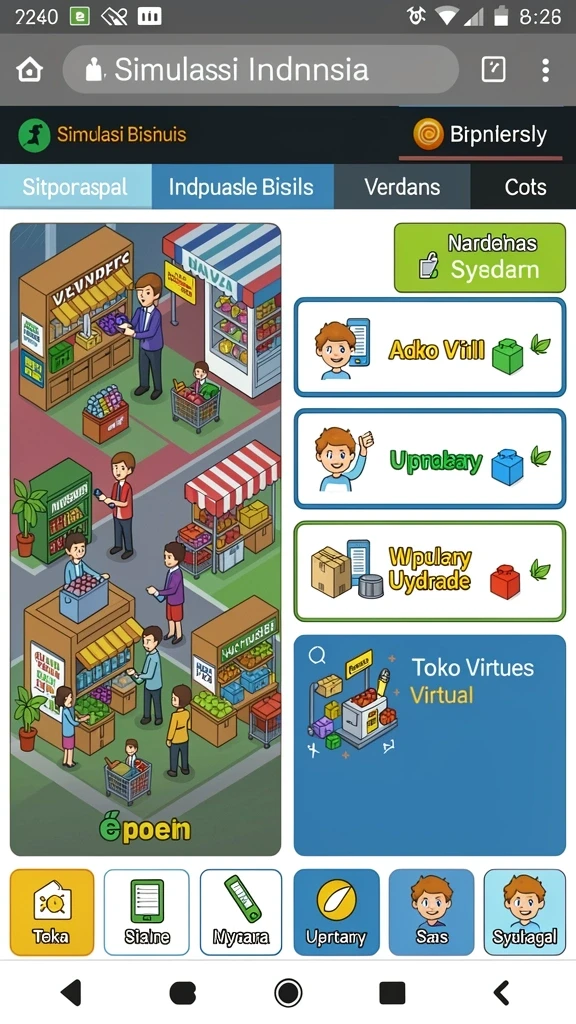576x1024 pixels.
Task: Open the Wpulary Uydrade card
Action: coord(430,571)
